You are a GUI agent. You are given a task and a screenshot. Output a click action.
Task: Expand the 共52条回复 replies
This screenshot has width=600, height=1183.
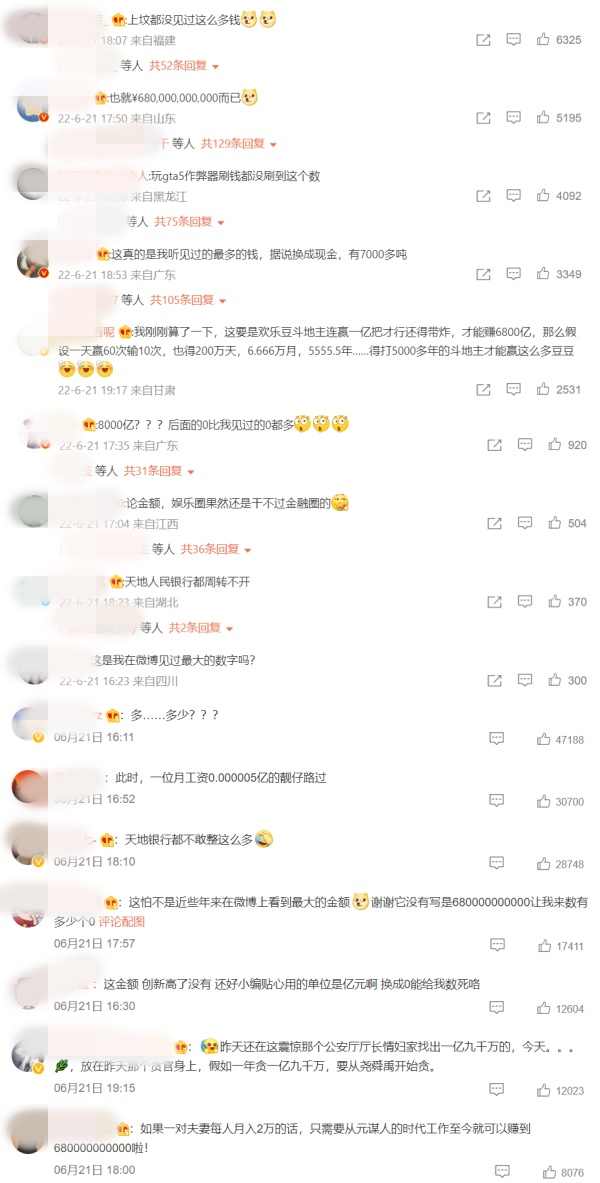(x=184, y=65)
